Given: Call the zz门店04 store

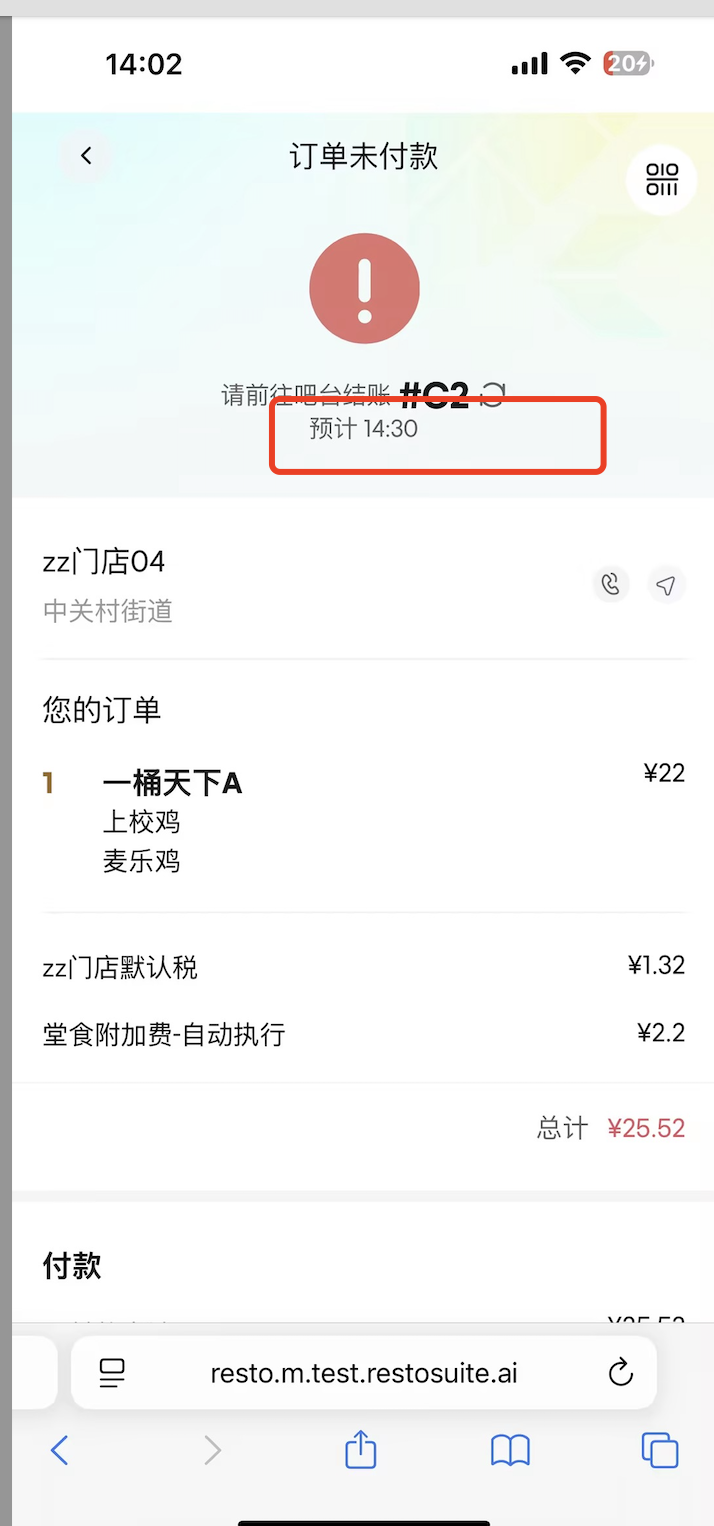Looking at the screenshot, I should [611, 584].
